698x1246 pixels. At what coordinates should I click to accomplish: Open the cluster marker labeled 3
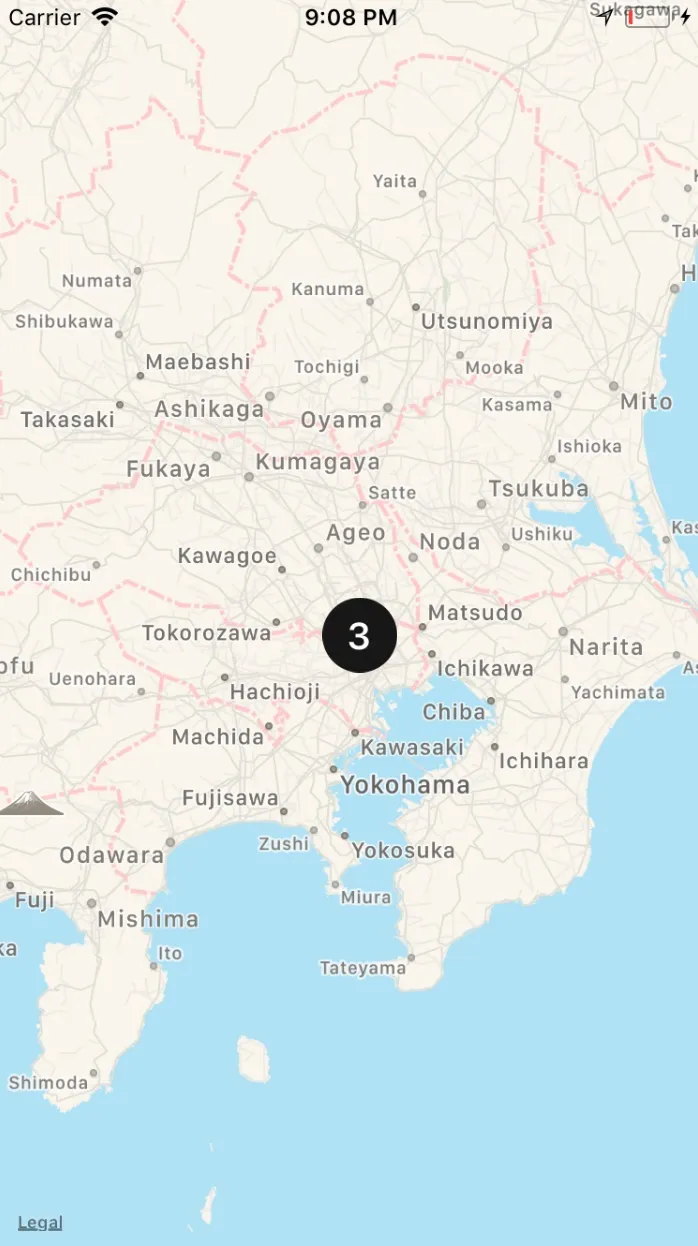(x=359, y=635)
